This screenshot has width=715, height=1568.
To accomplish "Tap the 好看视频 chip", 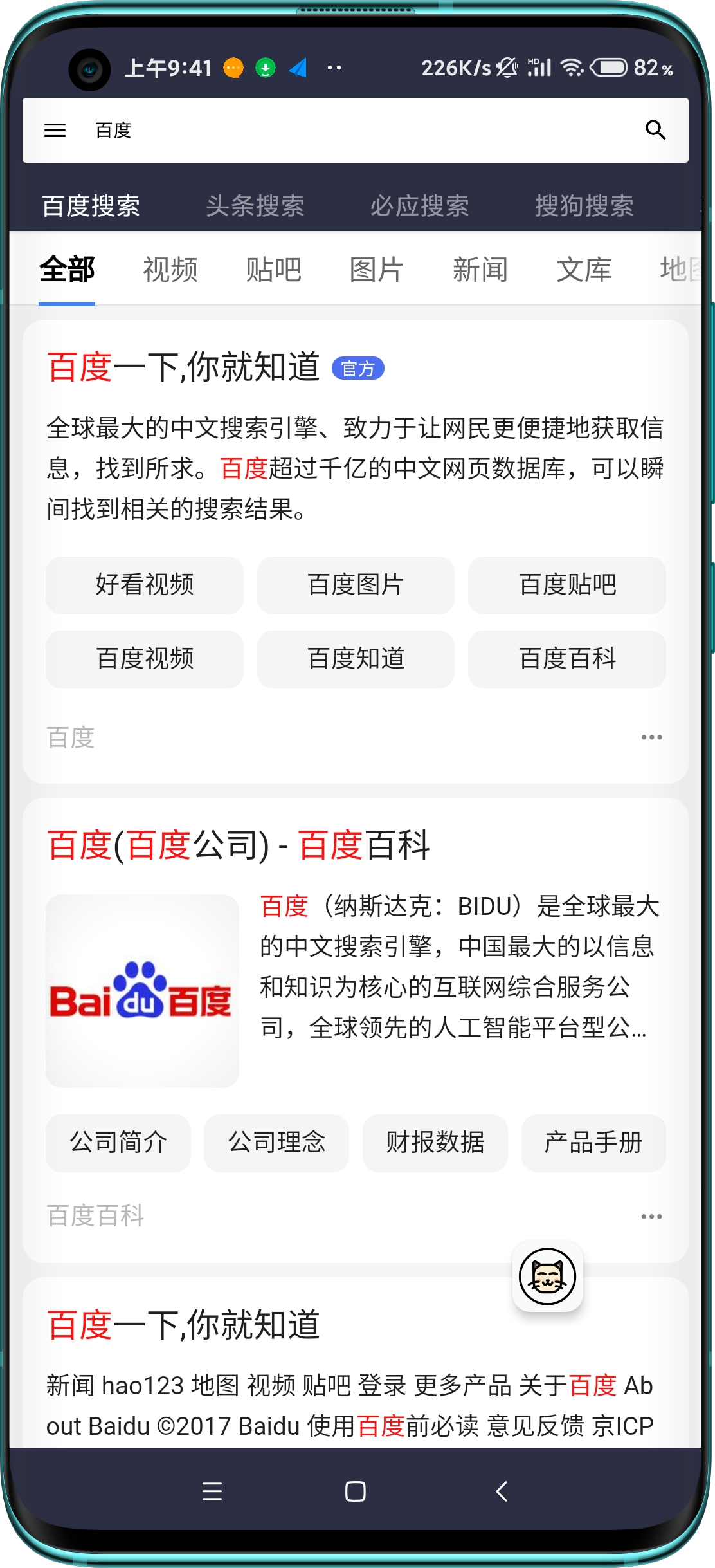I will coord(145,585).
